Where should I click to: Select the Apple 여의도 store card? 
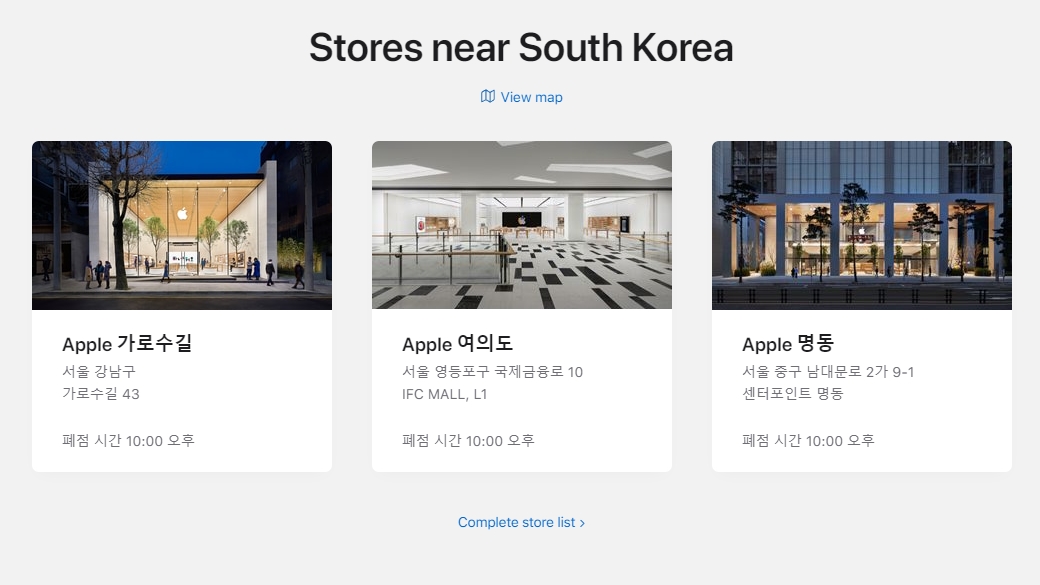coord(522,306)
